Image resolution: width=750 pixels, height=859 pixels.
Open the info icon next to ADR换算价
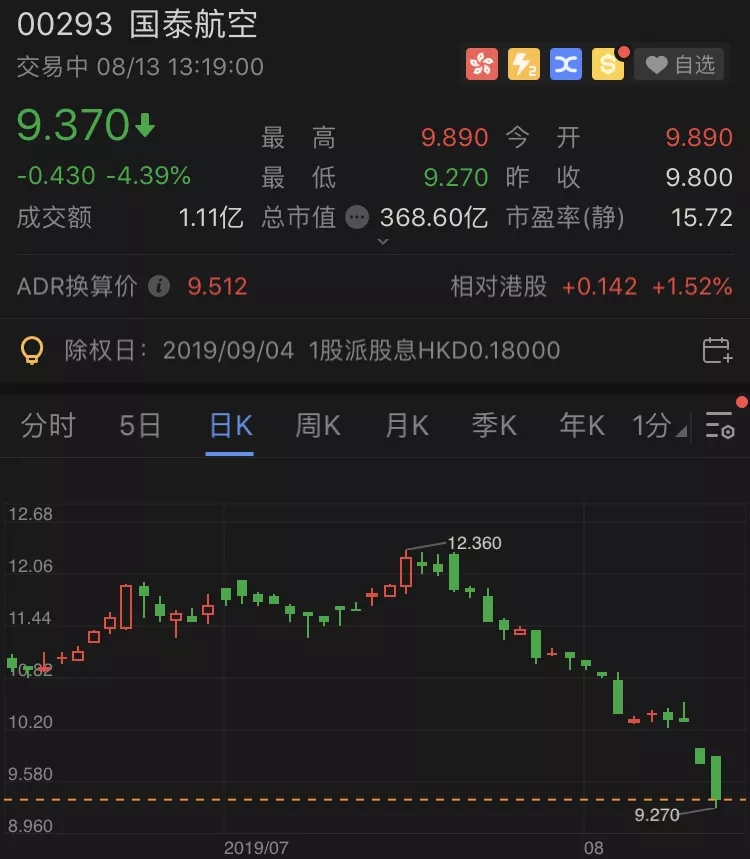coord(159,286)
